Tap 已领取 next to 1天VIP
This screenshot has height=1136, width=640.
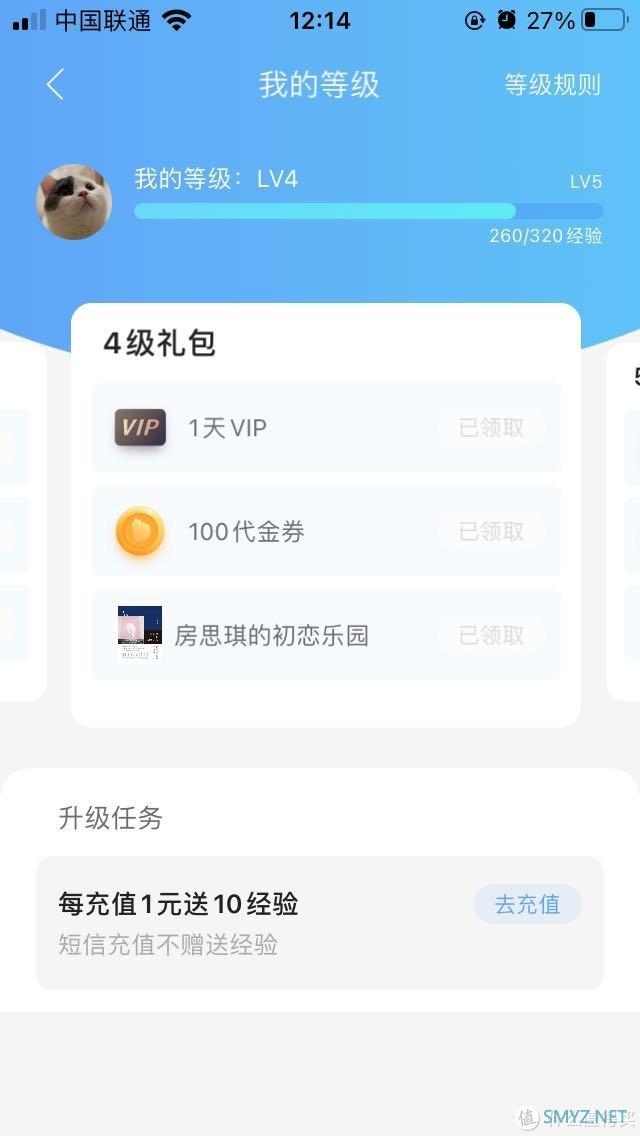click(x=491, y=428)
